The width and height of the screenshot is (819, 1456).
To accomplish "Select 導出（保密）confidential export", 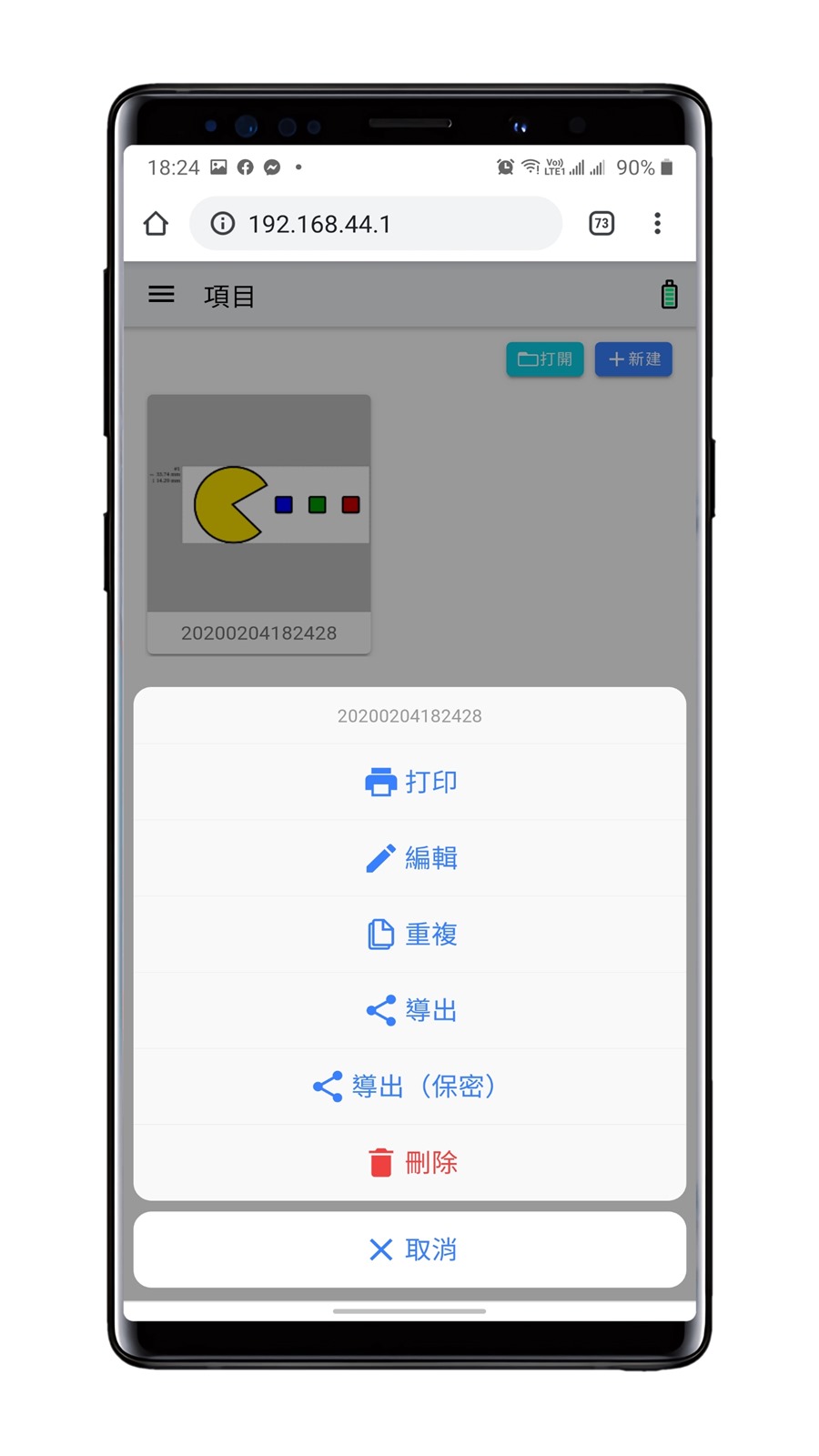I will 410,1087.
